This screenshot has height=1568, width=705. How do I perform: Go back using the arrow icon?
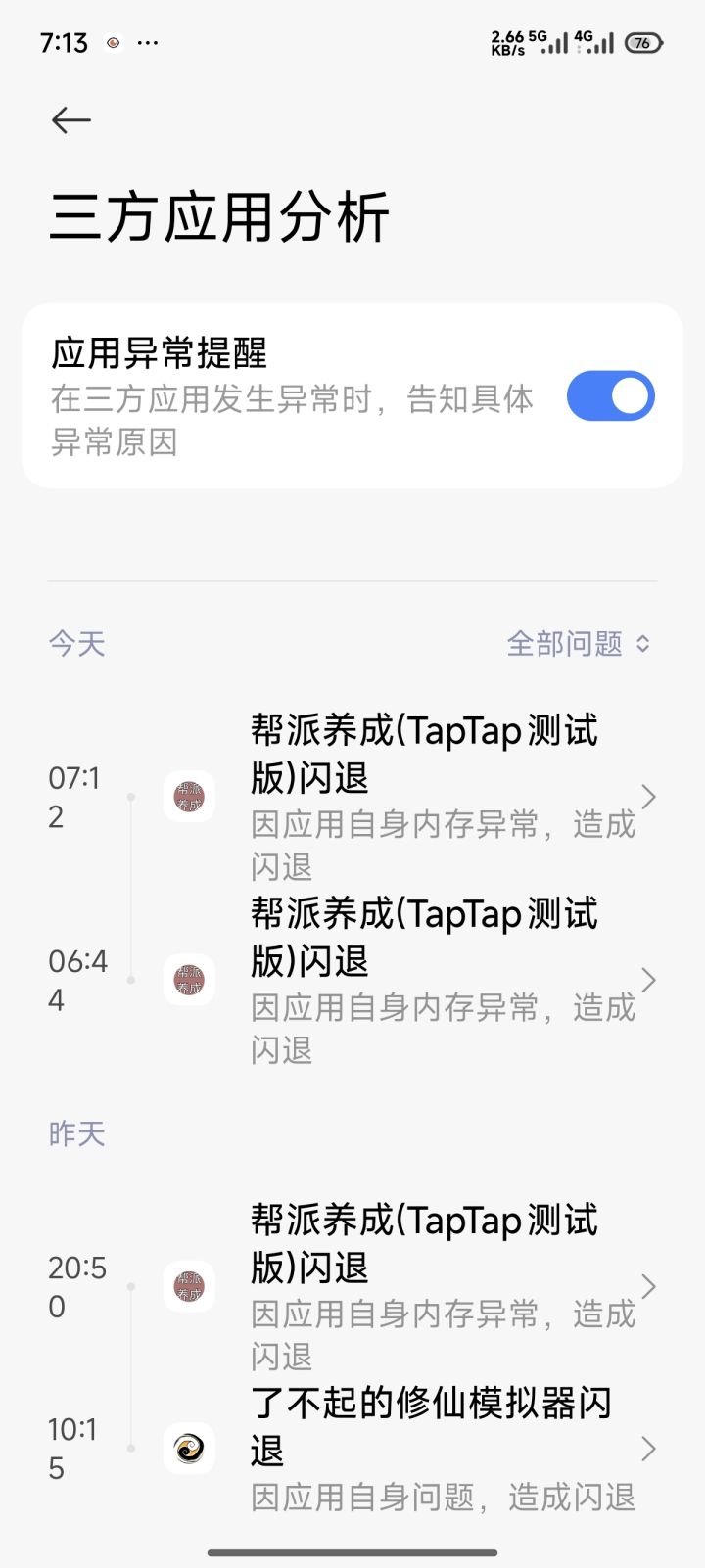pos(71,120)
